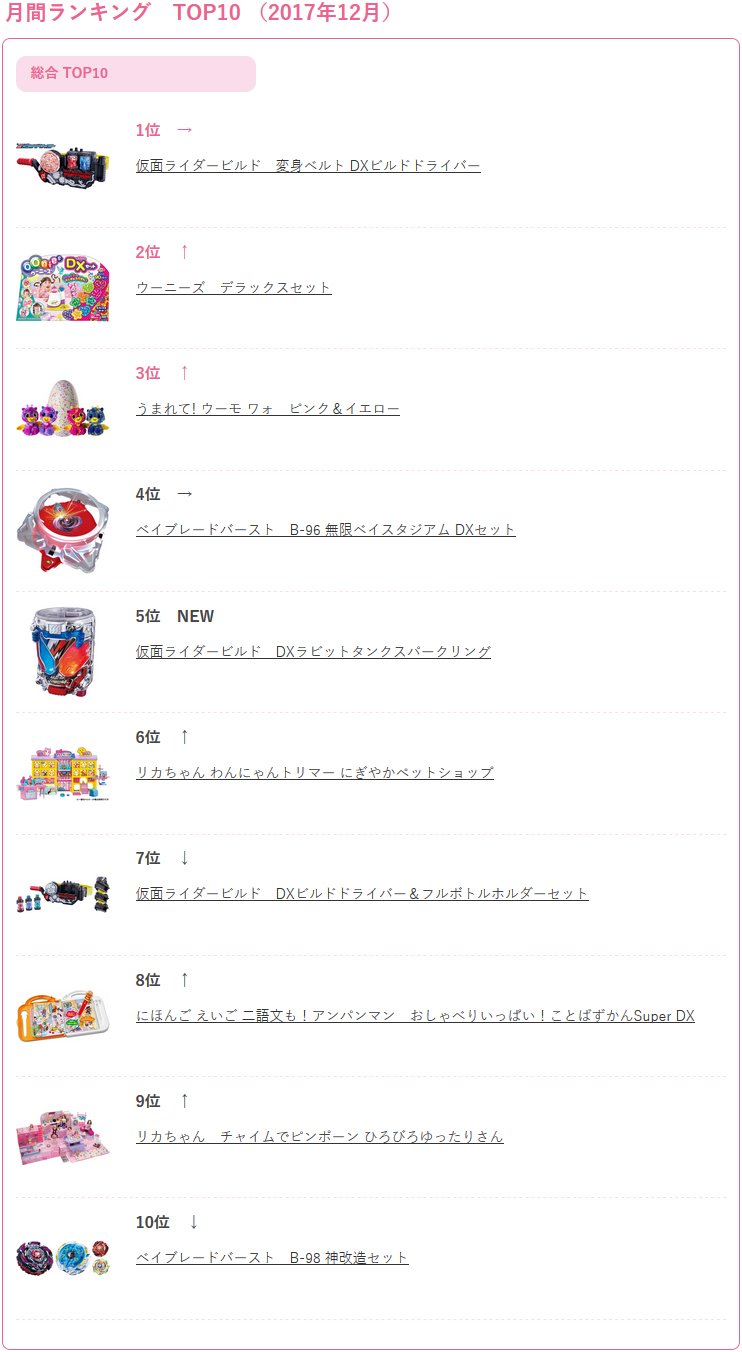The image size is (742, 1352).
Task: Open リカちゃん チャイムでピンポーン ひろびろゆったりさん link
Action: [319, 1137]
